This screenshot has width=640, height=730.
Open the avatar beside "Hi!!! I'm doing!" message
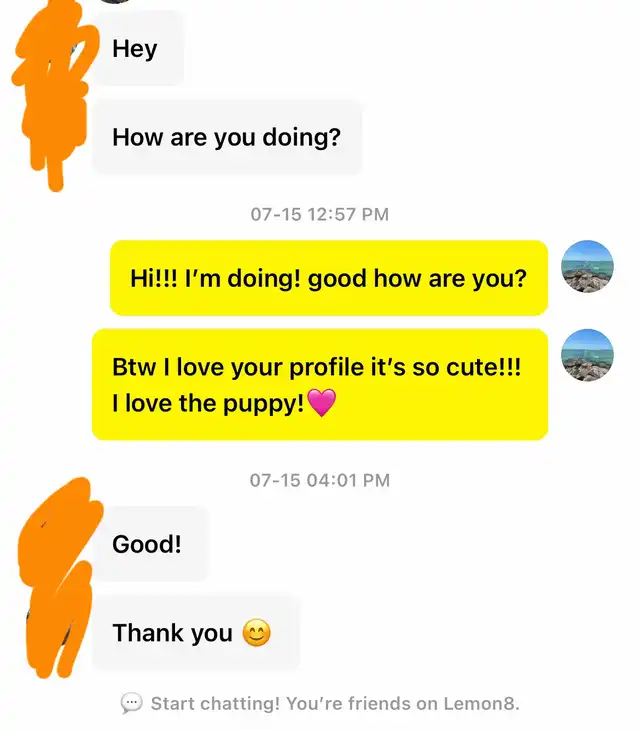click(588, 266)
